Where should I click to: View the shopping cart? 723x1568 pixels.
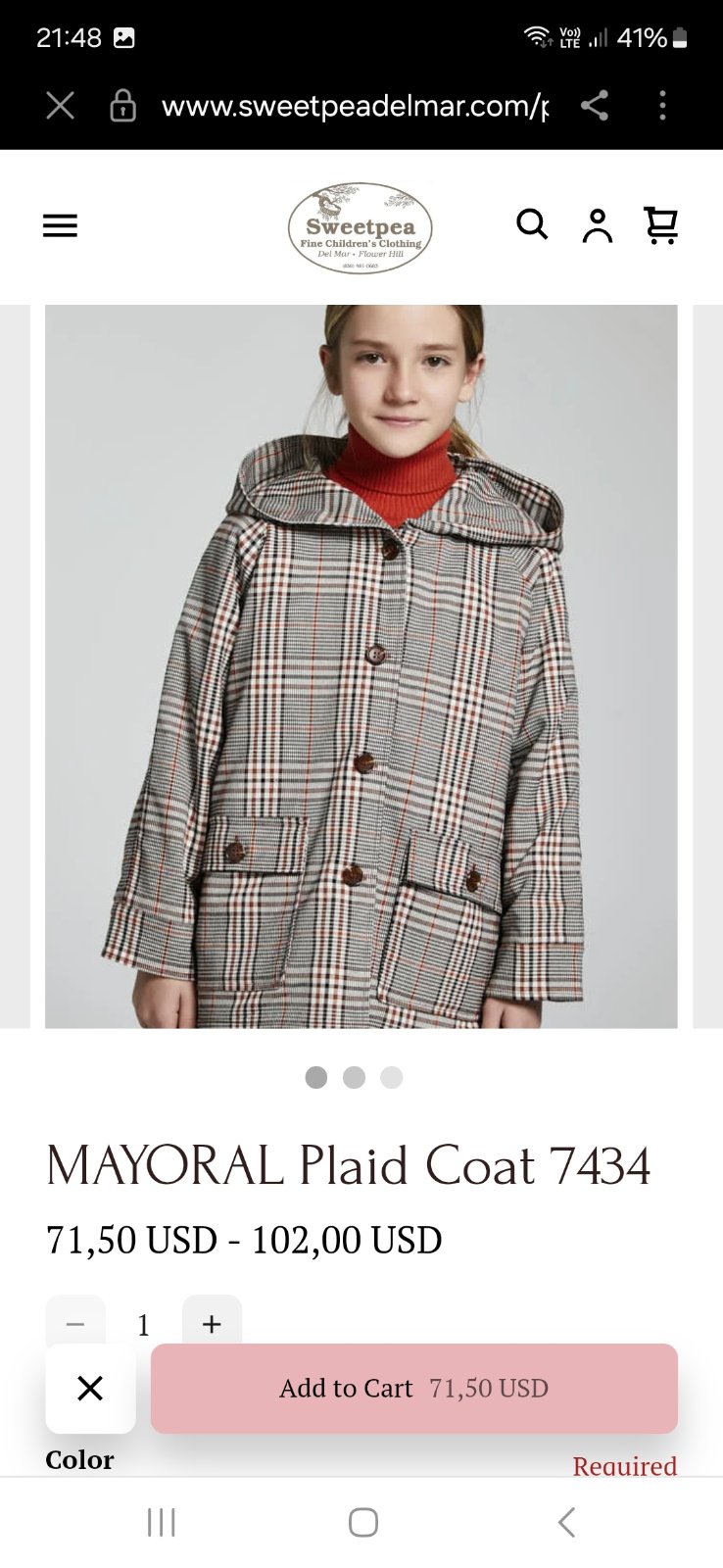click(x=661, y=226)
